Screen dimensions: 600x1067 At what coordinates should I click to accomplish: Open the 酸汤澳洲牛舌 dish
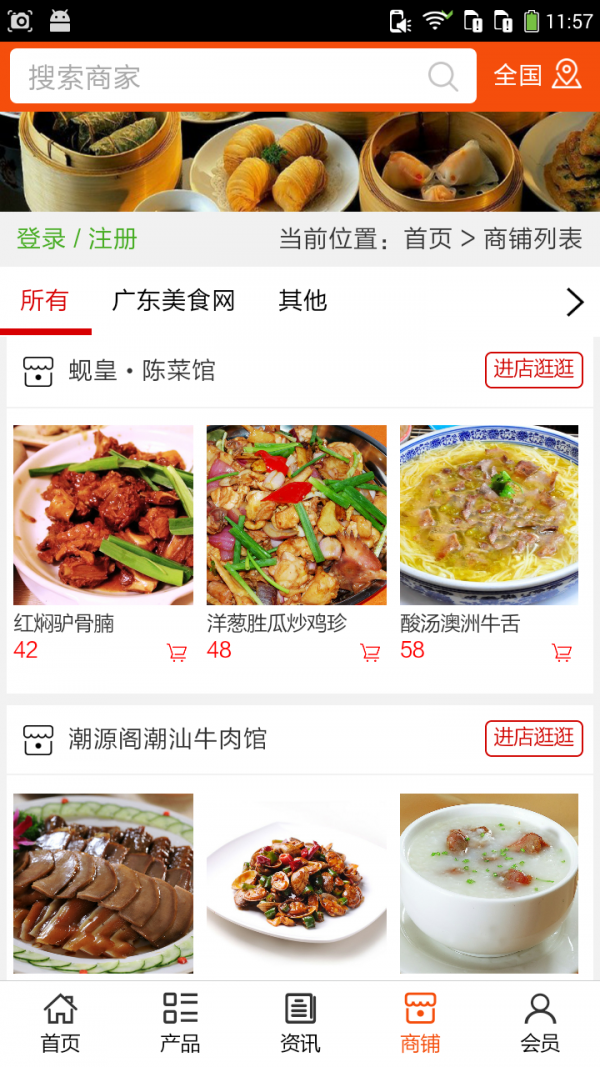coord(489,515)
